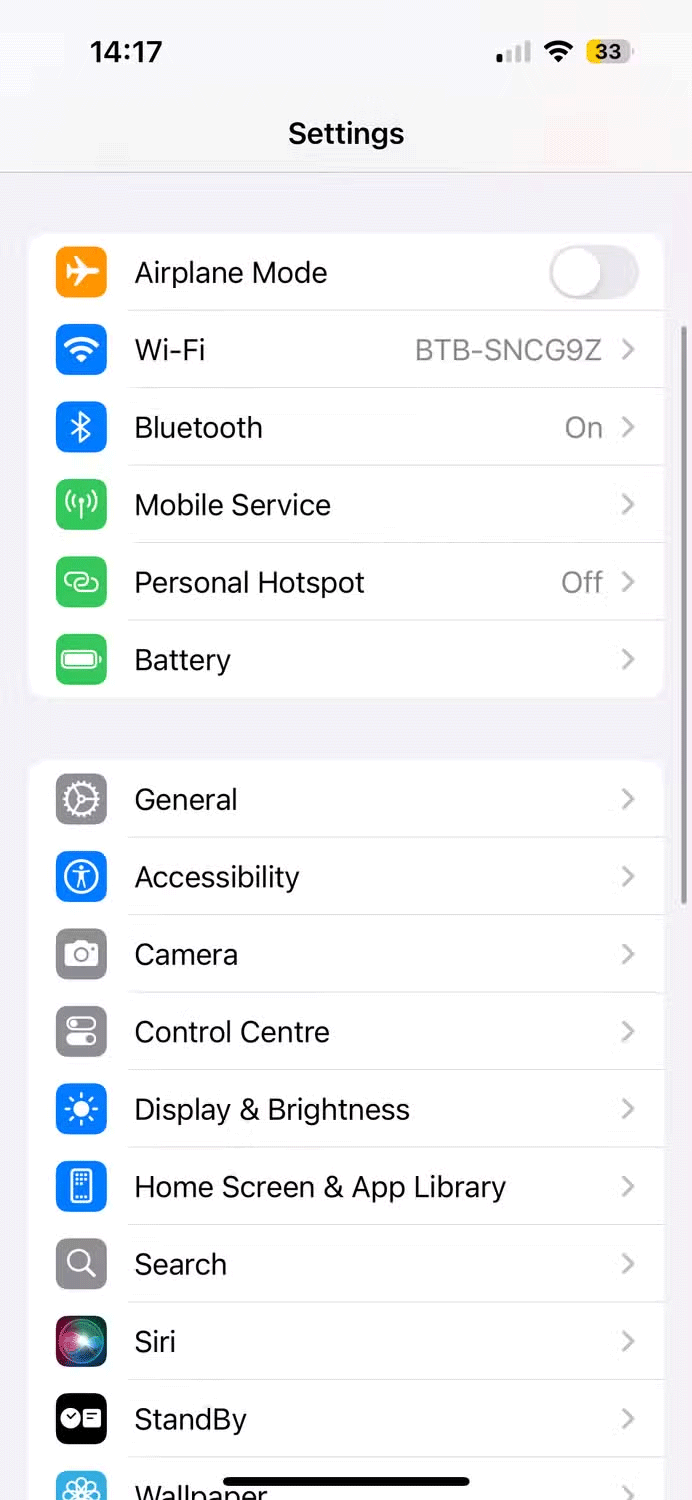Select Control Centre row
The width and height of the screenshot is (692, 1500).
click(345, 1032)
